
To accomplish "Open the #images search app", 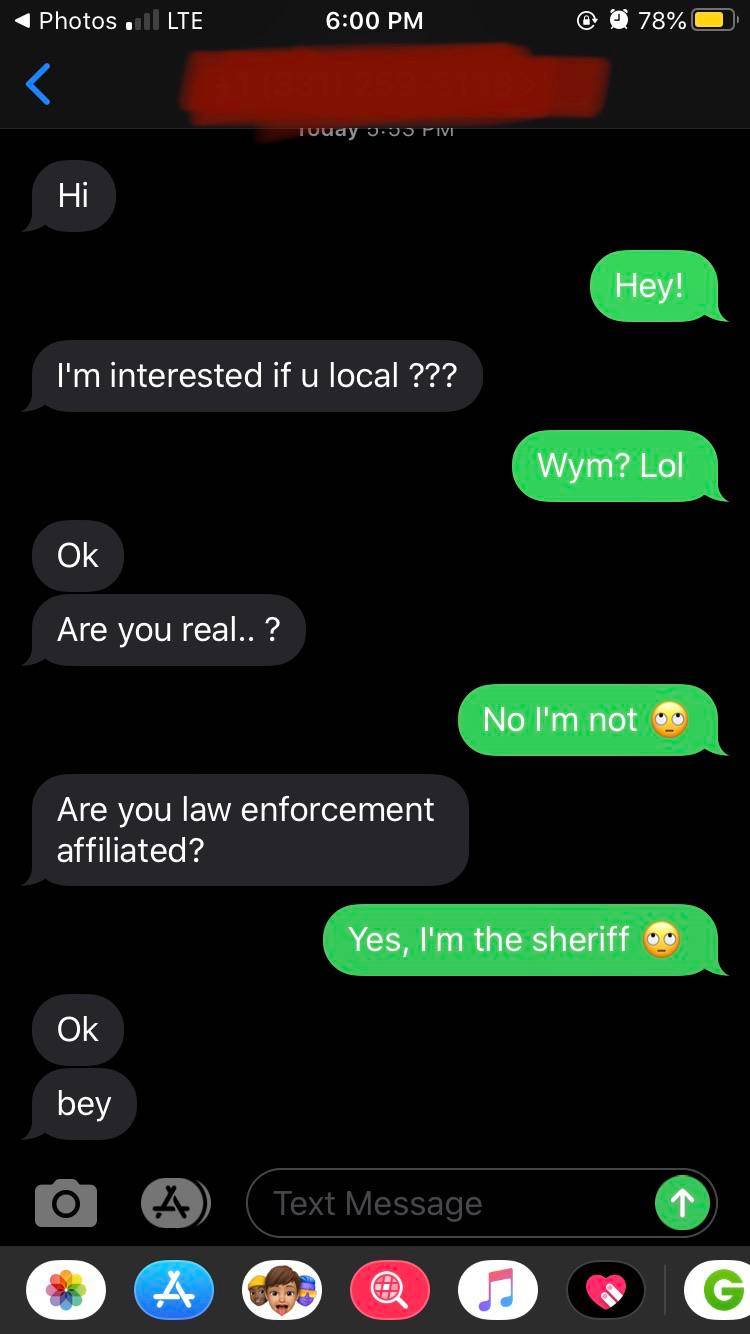I will pos(390,1291).
